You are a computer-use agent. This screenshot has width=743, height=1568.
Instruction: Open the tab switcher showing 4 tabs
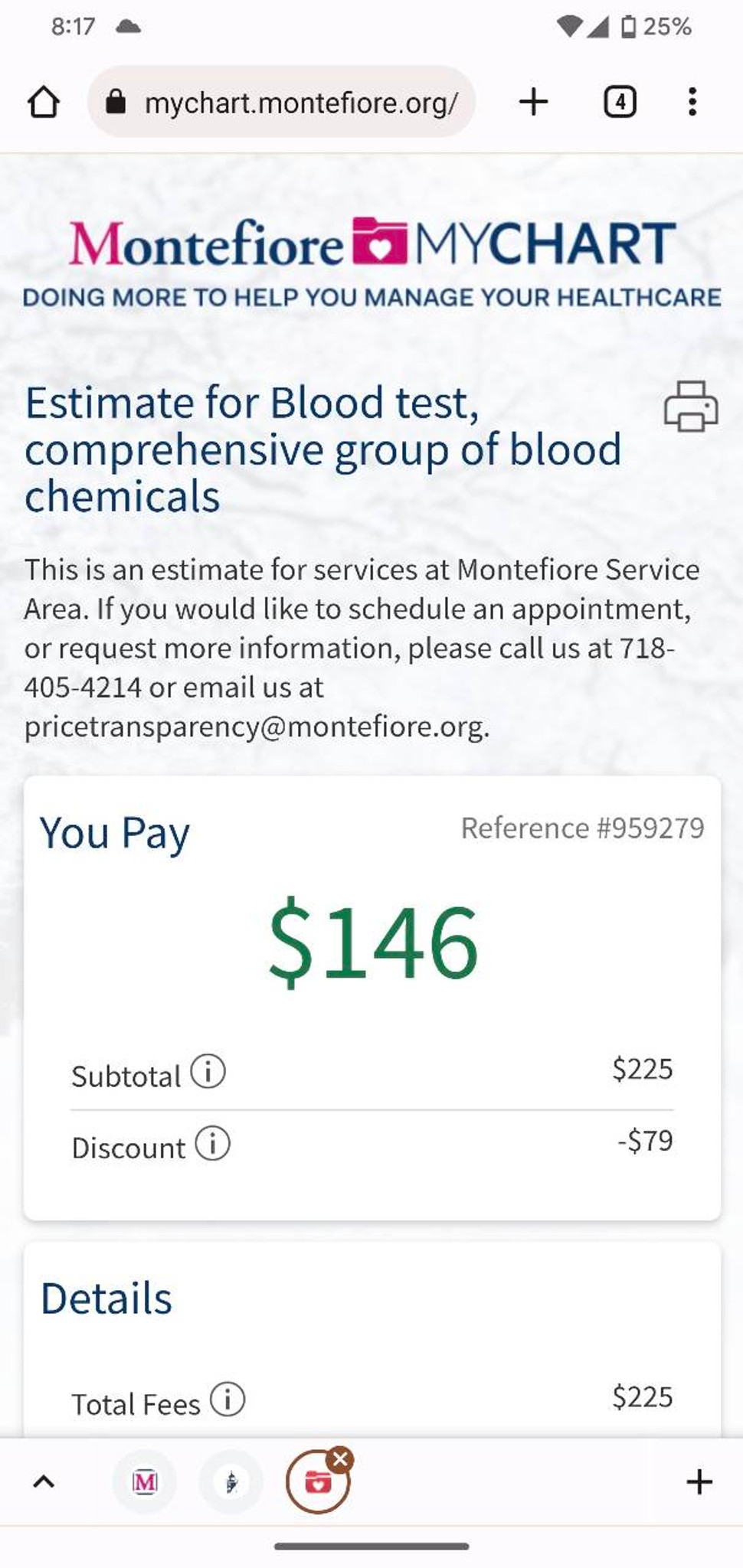pos(620,102)
